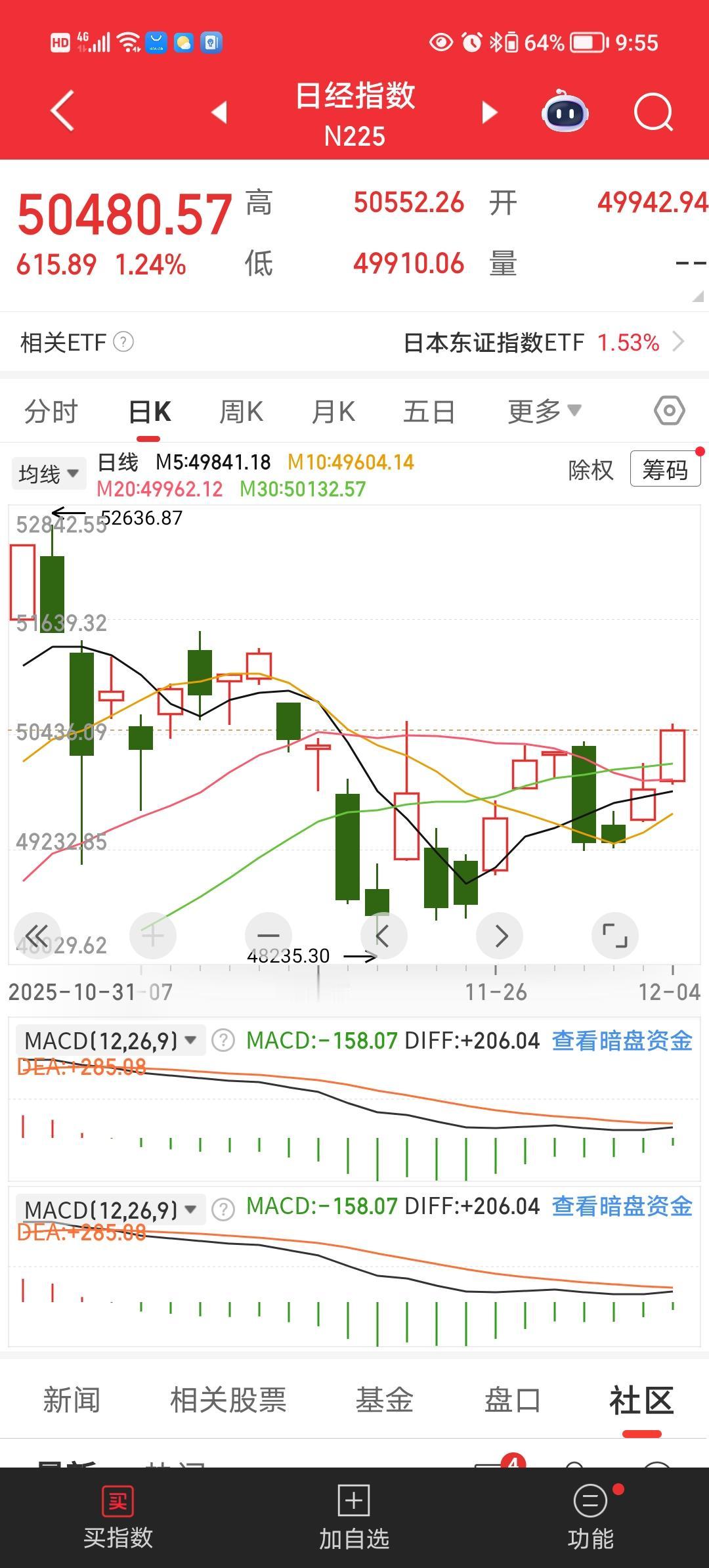The height and width of the screenshot is (1568, 709).
Task: Zoom out the chart with the minus button
Action: [268, 935]
